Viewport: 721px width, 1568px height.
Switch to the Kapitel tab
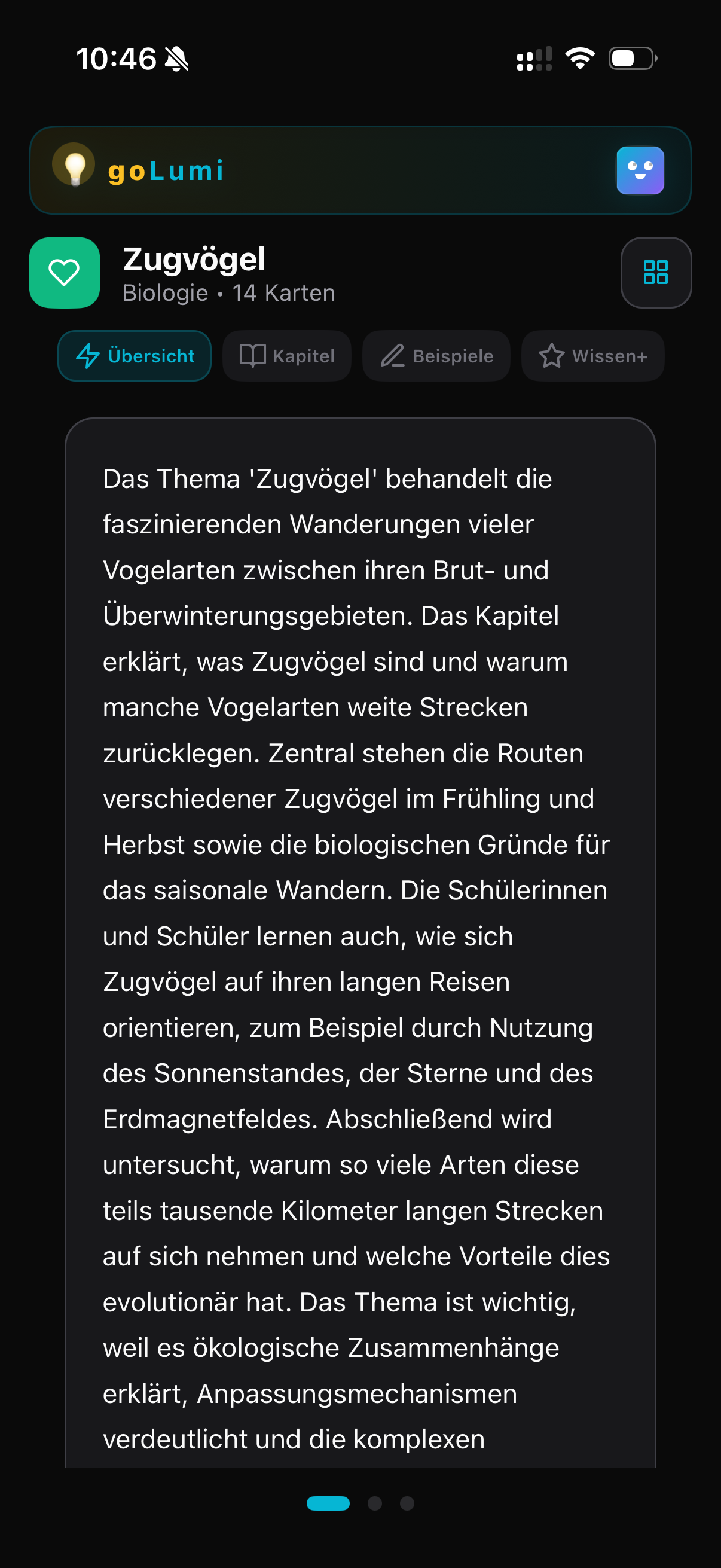286,355
